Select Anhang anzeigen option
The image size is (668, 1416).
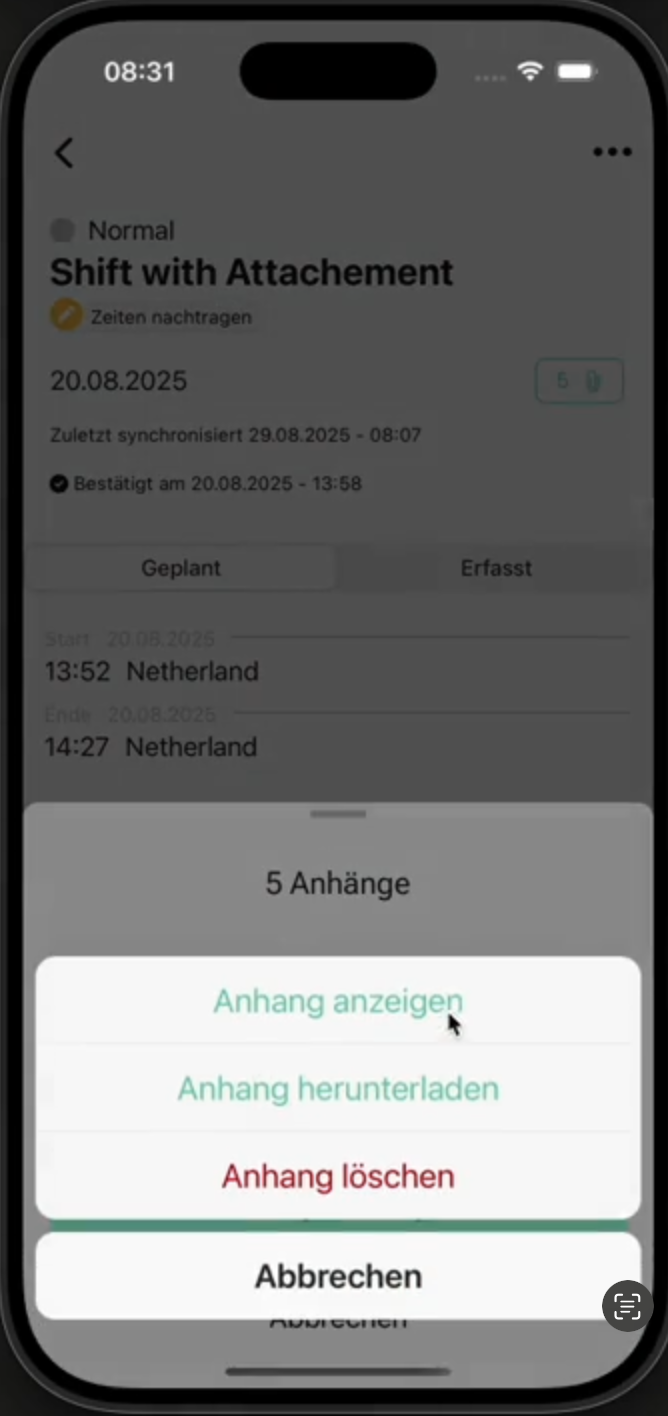(x=338, y=1001)
